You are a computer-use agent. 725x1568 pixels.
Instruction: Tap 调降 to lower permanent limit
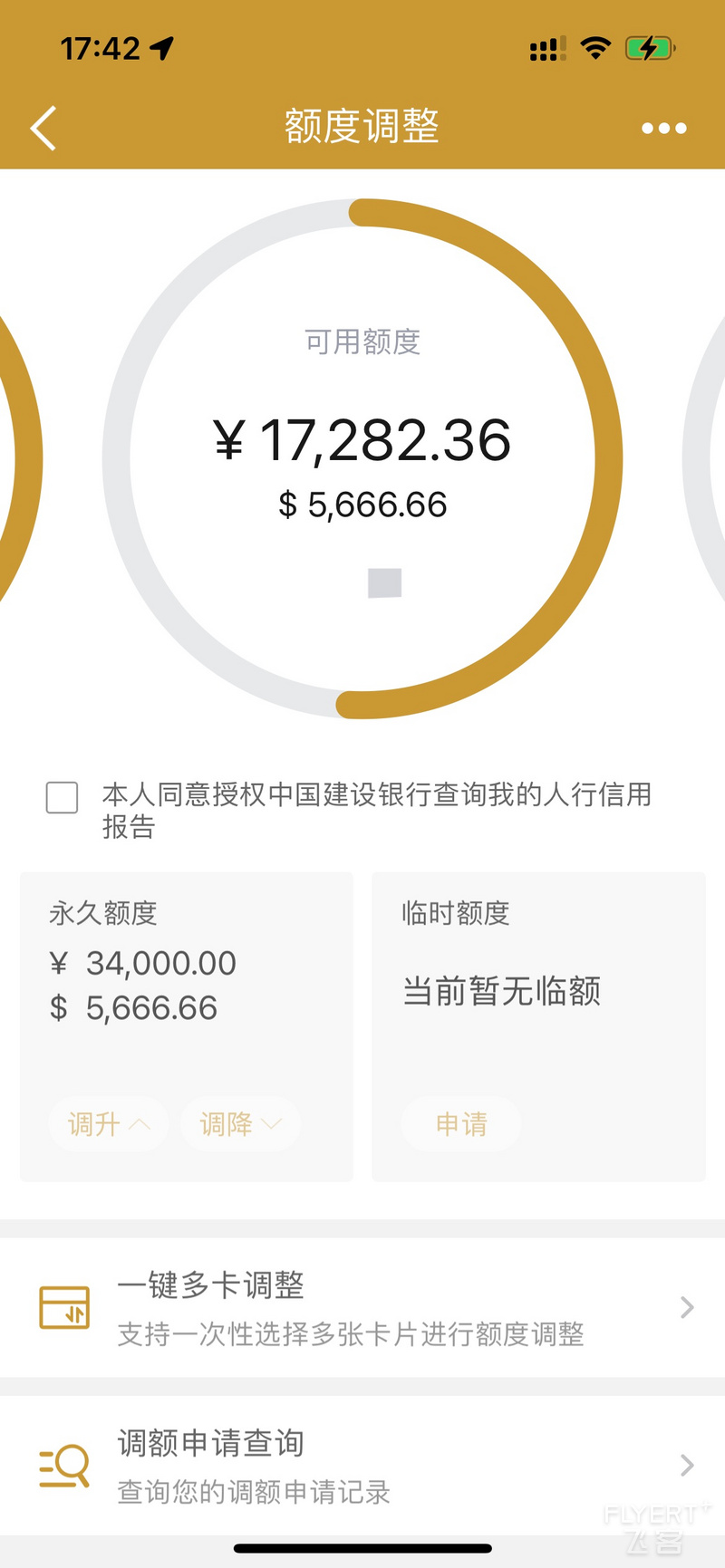tap(240, 1124)
